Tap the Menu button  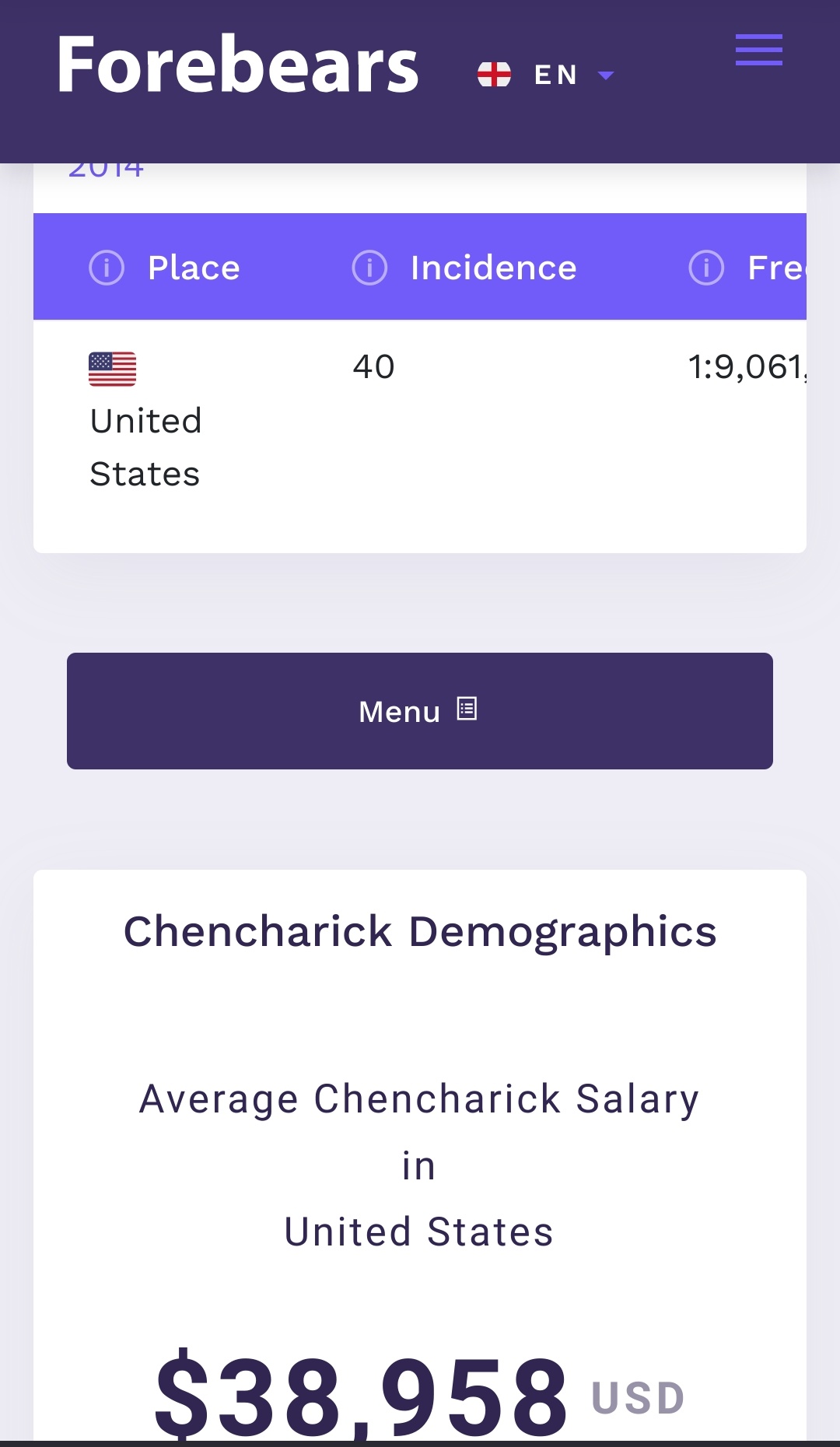point(420,711)
